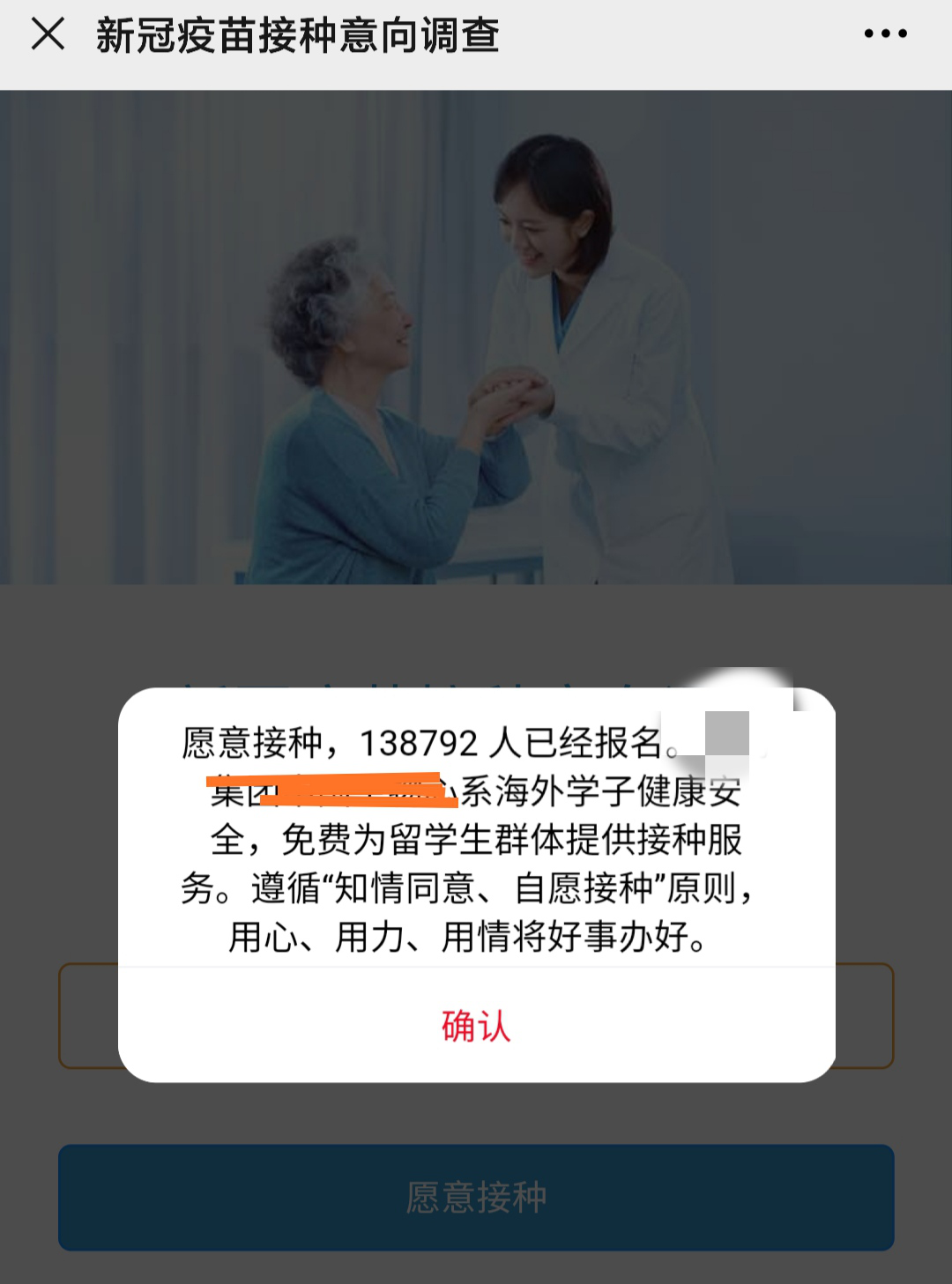Open the three-dot overflow menu
The width and height of the screenshot is (952, 1284).
[x=885, y=34]
